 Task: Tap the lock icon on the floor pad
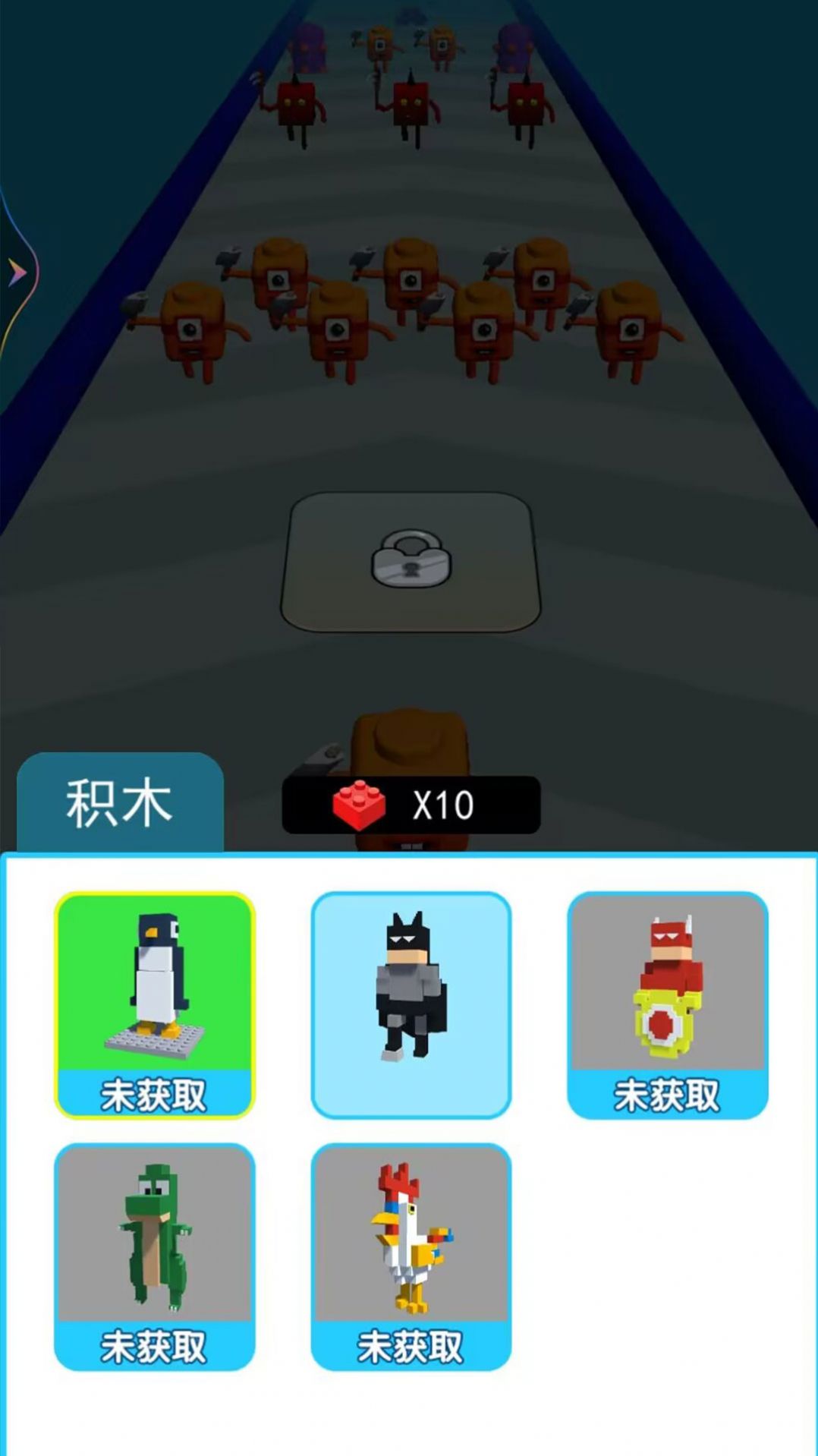[410, 559]
